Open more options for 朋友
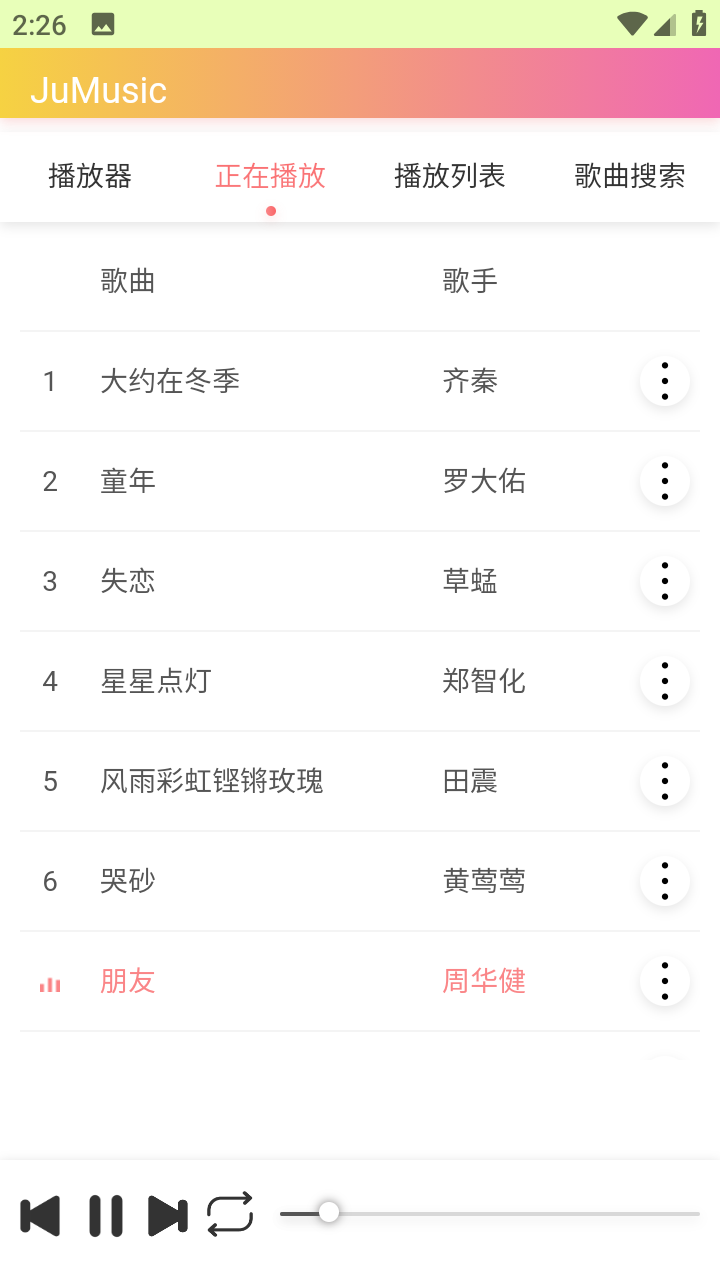This screenshot has height=1280, width=720. point(665,981)
